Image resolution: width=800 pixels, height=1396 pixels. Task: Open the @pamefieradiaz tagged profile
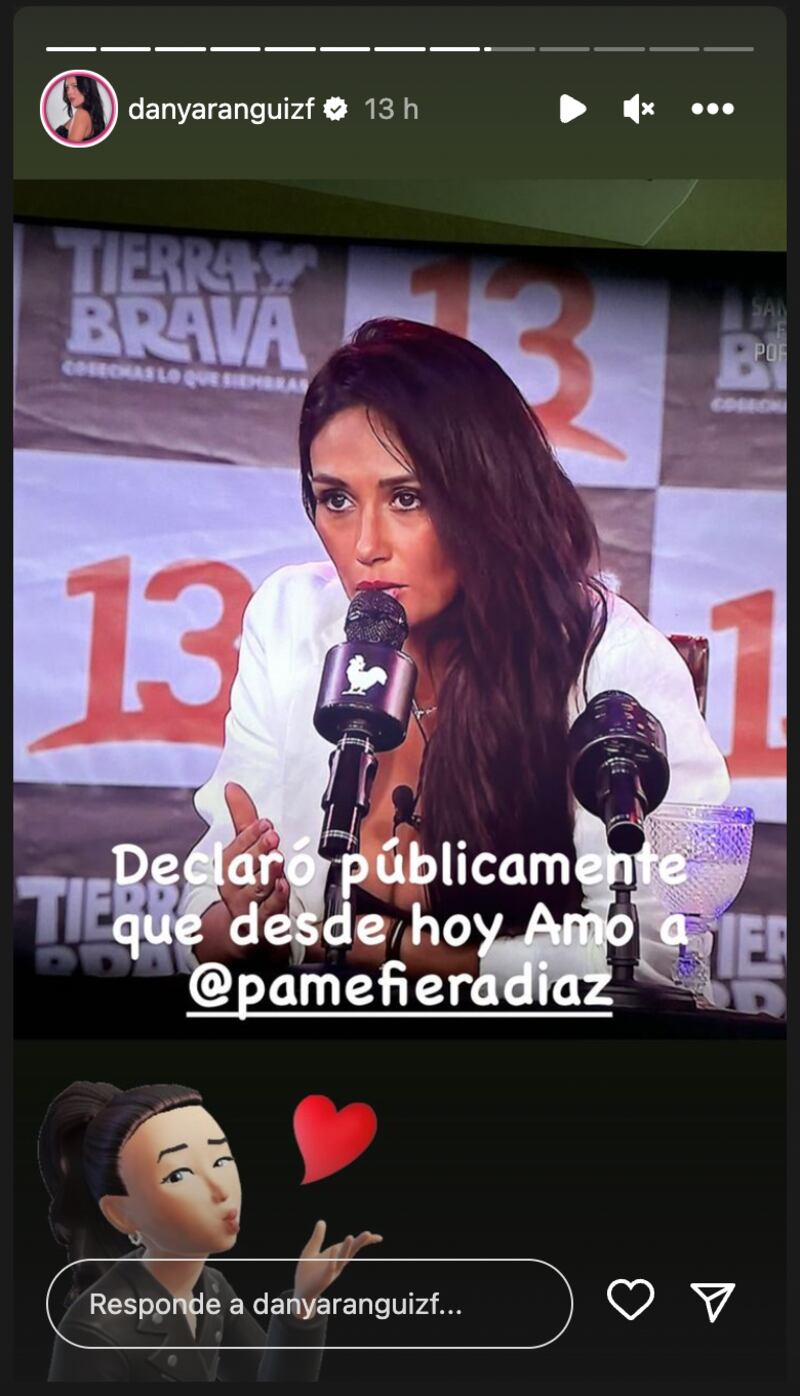pos(405,985)
